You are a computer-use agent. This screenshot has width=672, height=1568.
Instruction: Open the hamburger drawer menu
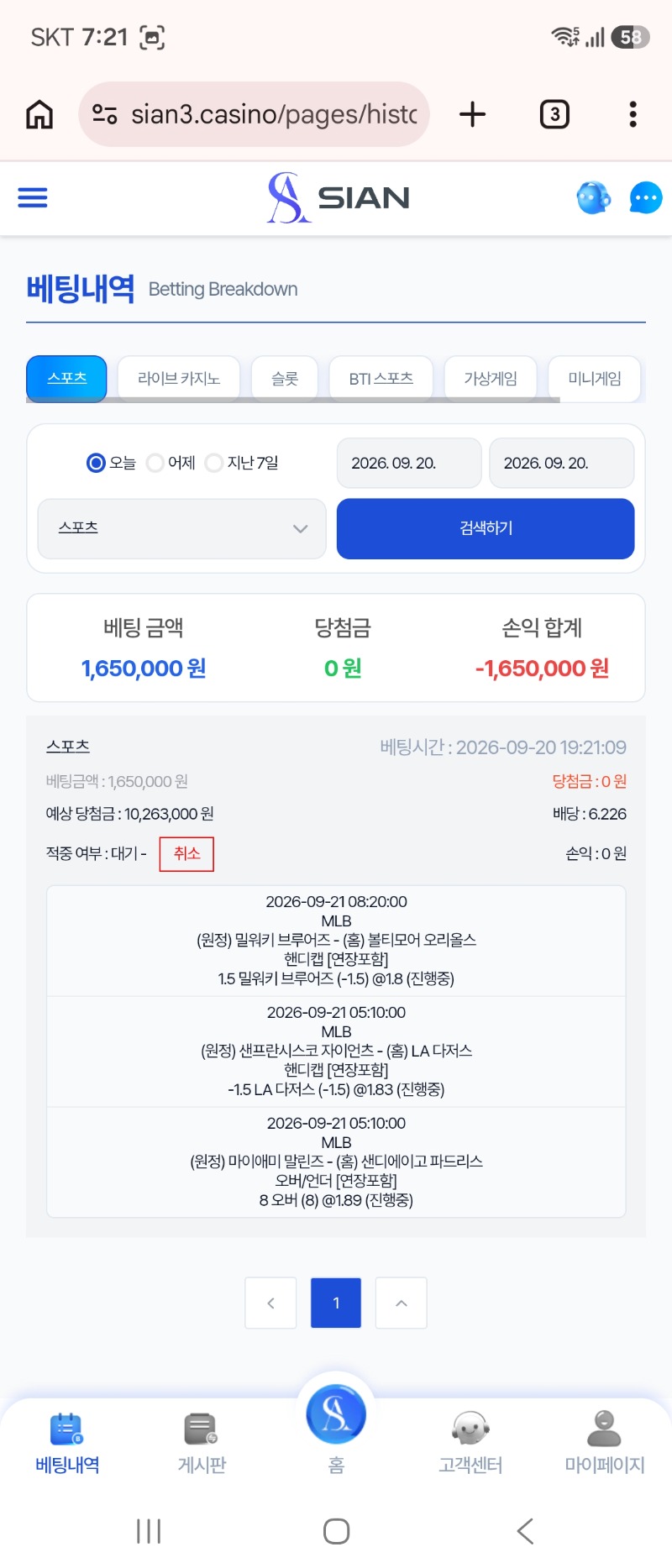[x=33, y=198]
